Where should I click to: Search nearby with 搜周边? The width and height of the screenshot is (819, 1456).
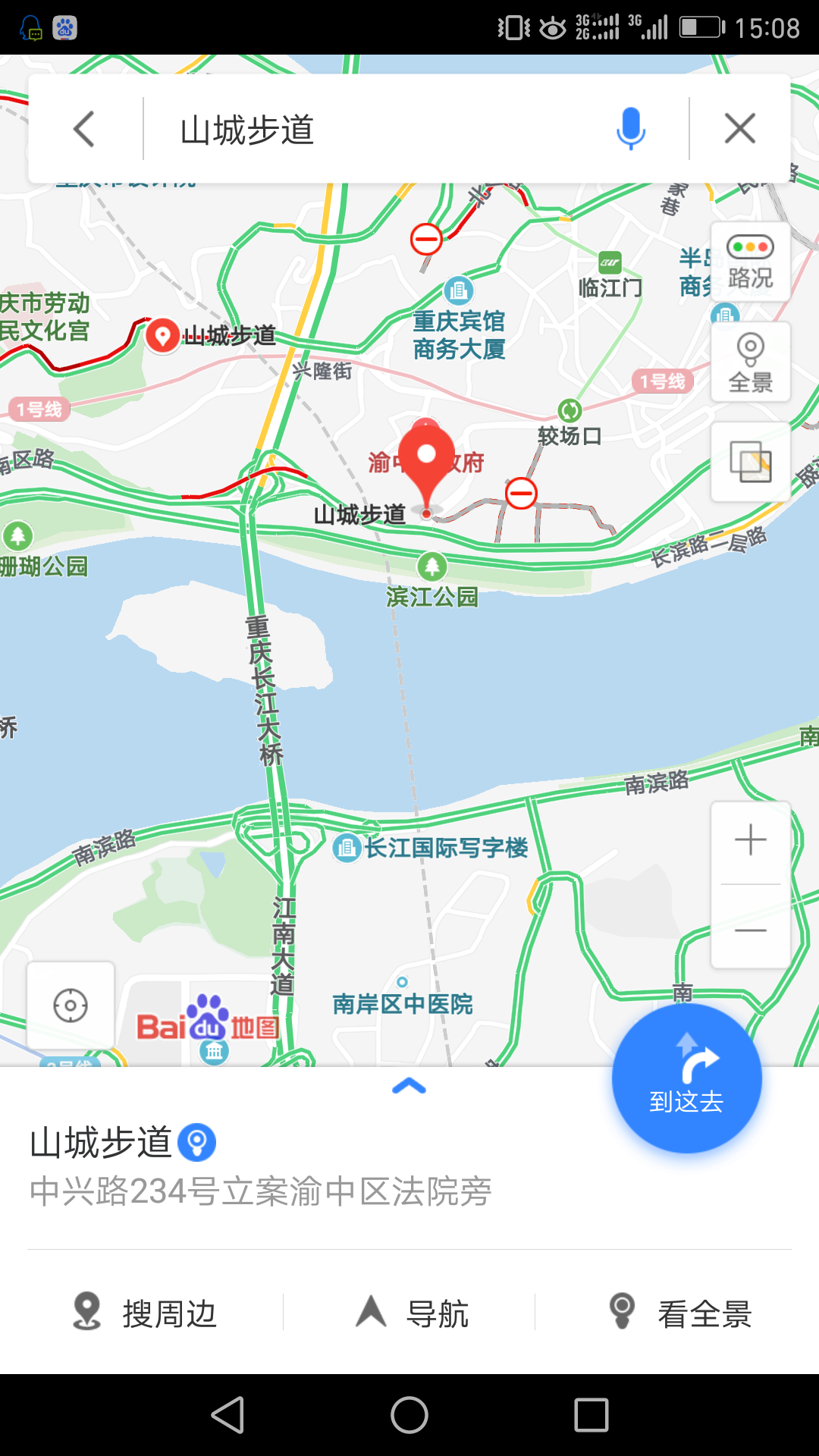point(146,1313)
